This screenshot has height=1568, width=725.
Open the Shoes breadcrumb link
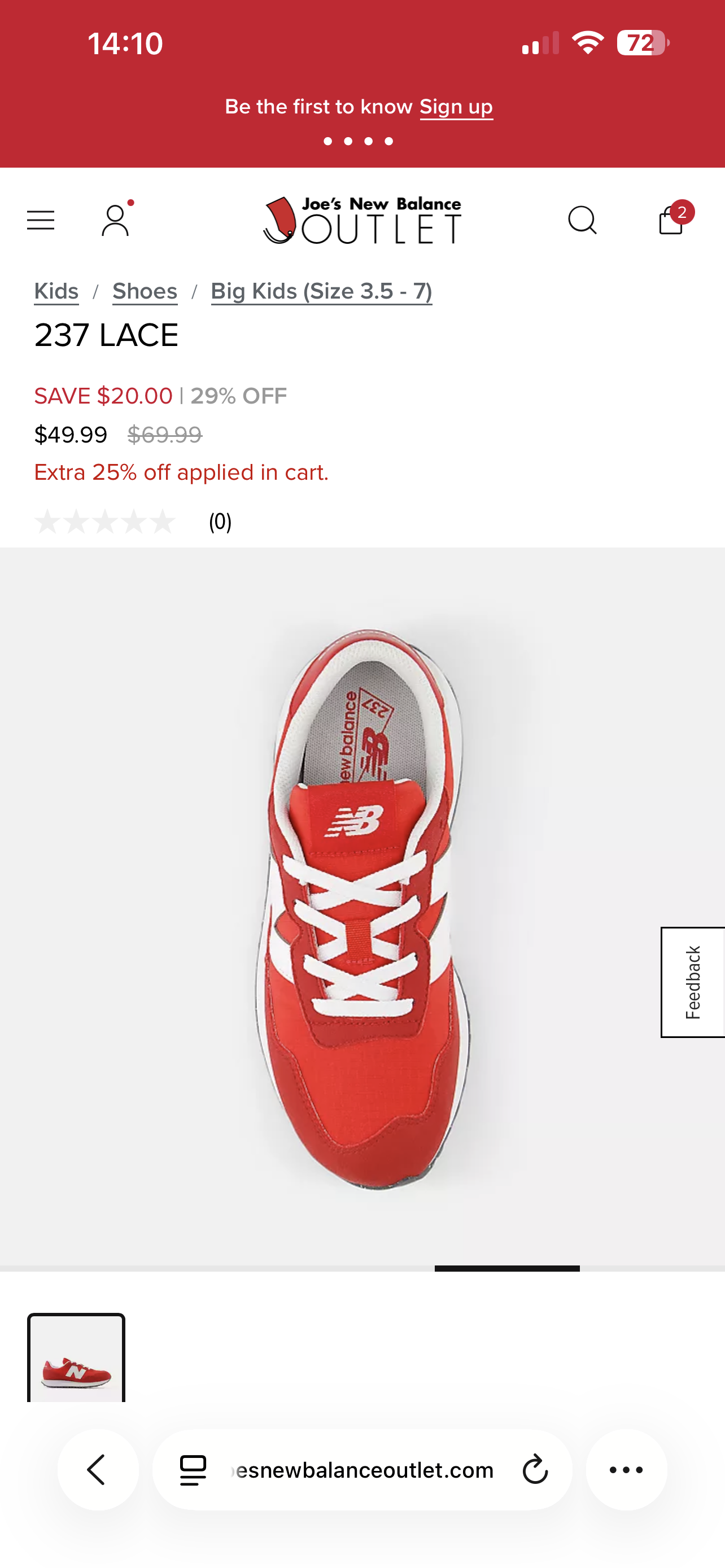point(145,291)
